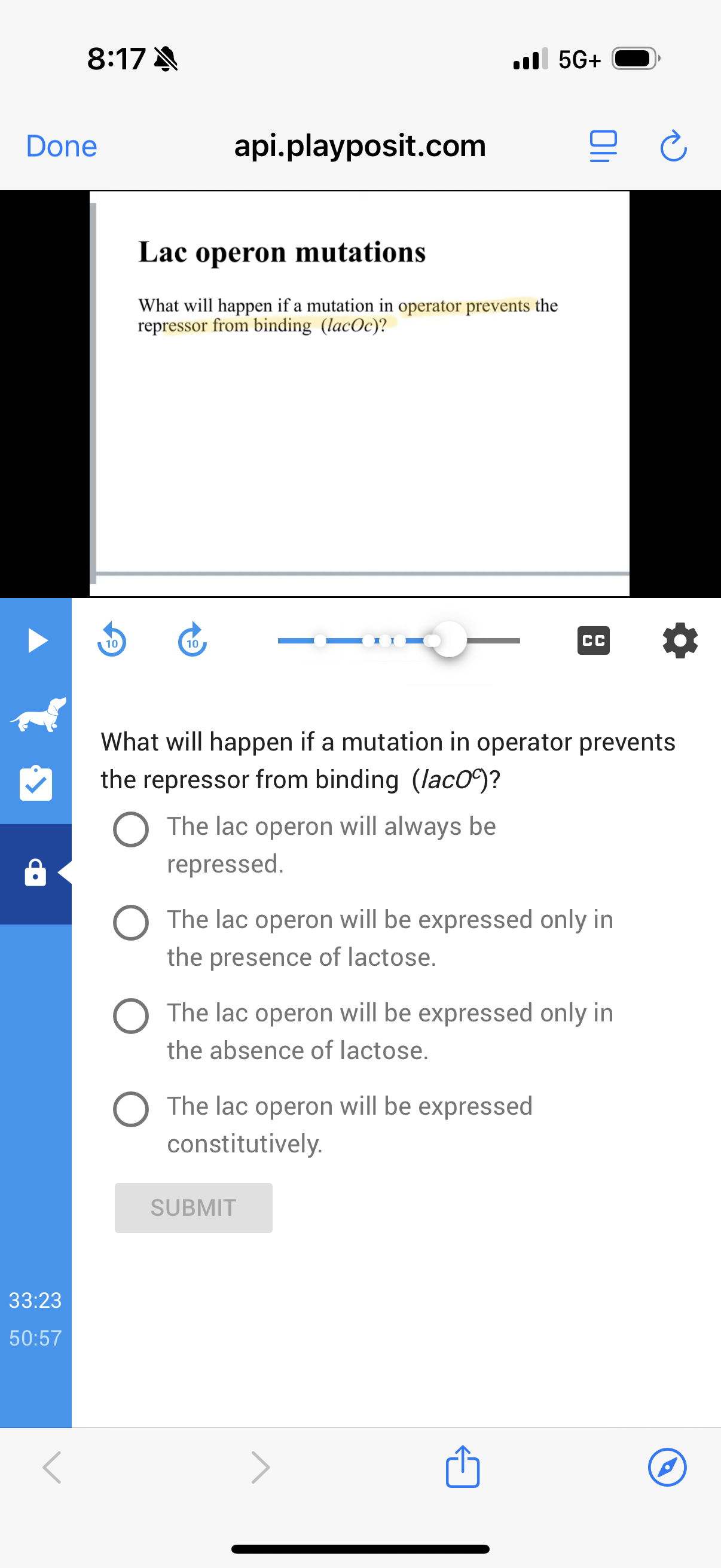Tap the video progress slider handle

pyautogui.click(x=449, y=640)
